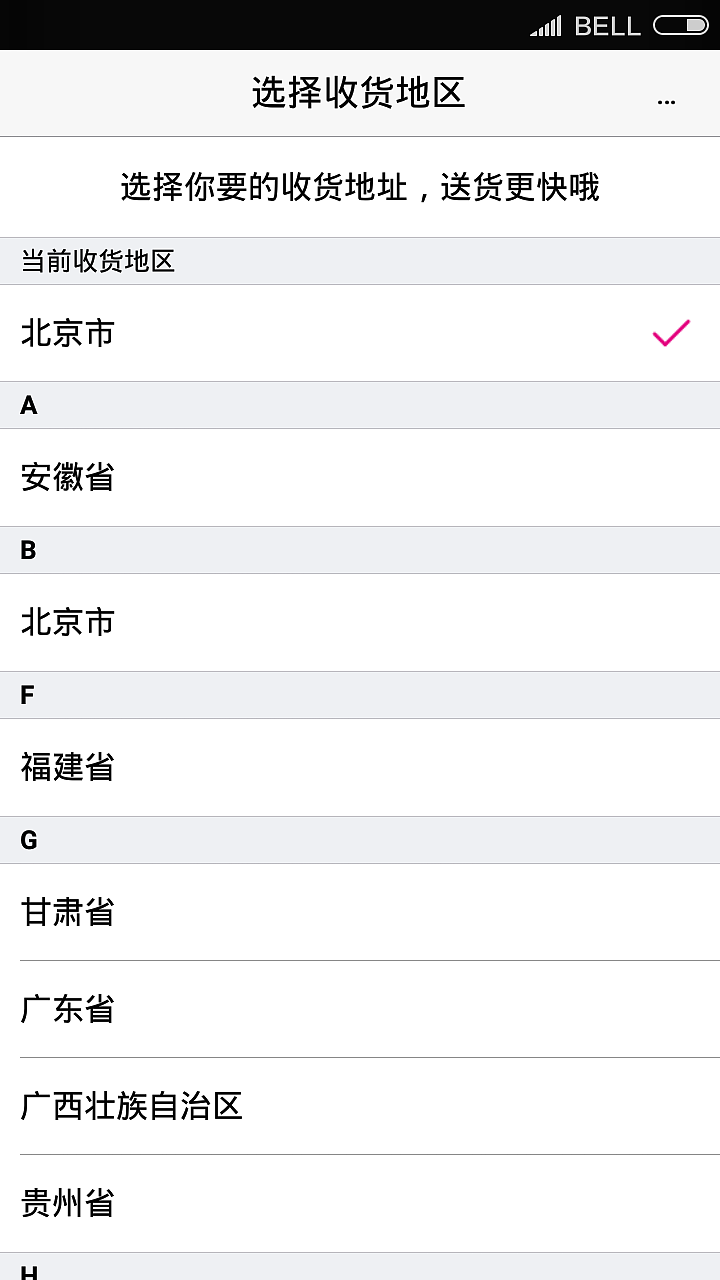This screenshot has height=1280, width=720.
Task: Tap the section header letter A
Action: point(29,405)
